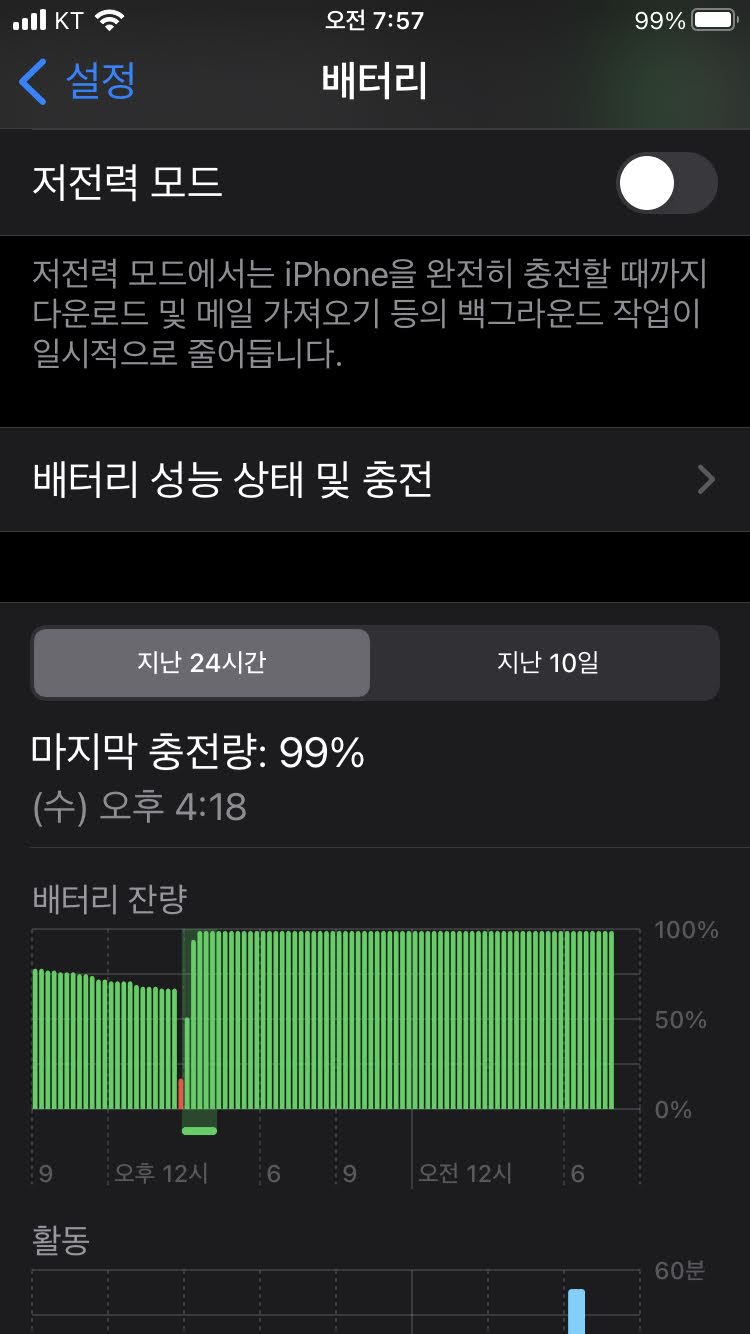Select the 지난 24시간 segment
This screenshot has height=1334, width=750.
click(202, 662)
